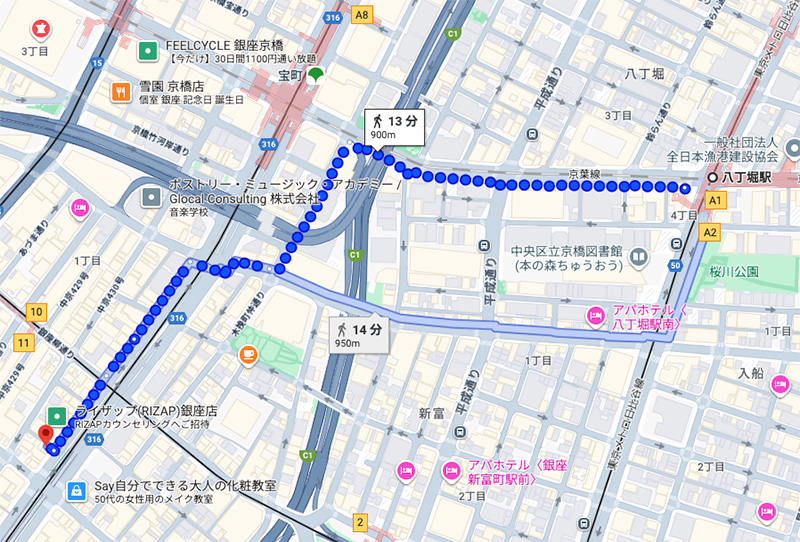Tap the orange cafe marker
The width and height of the screenshot is (800, 542).
pos(247,353)
